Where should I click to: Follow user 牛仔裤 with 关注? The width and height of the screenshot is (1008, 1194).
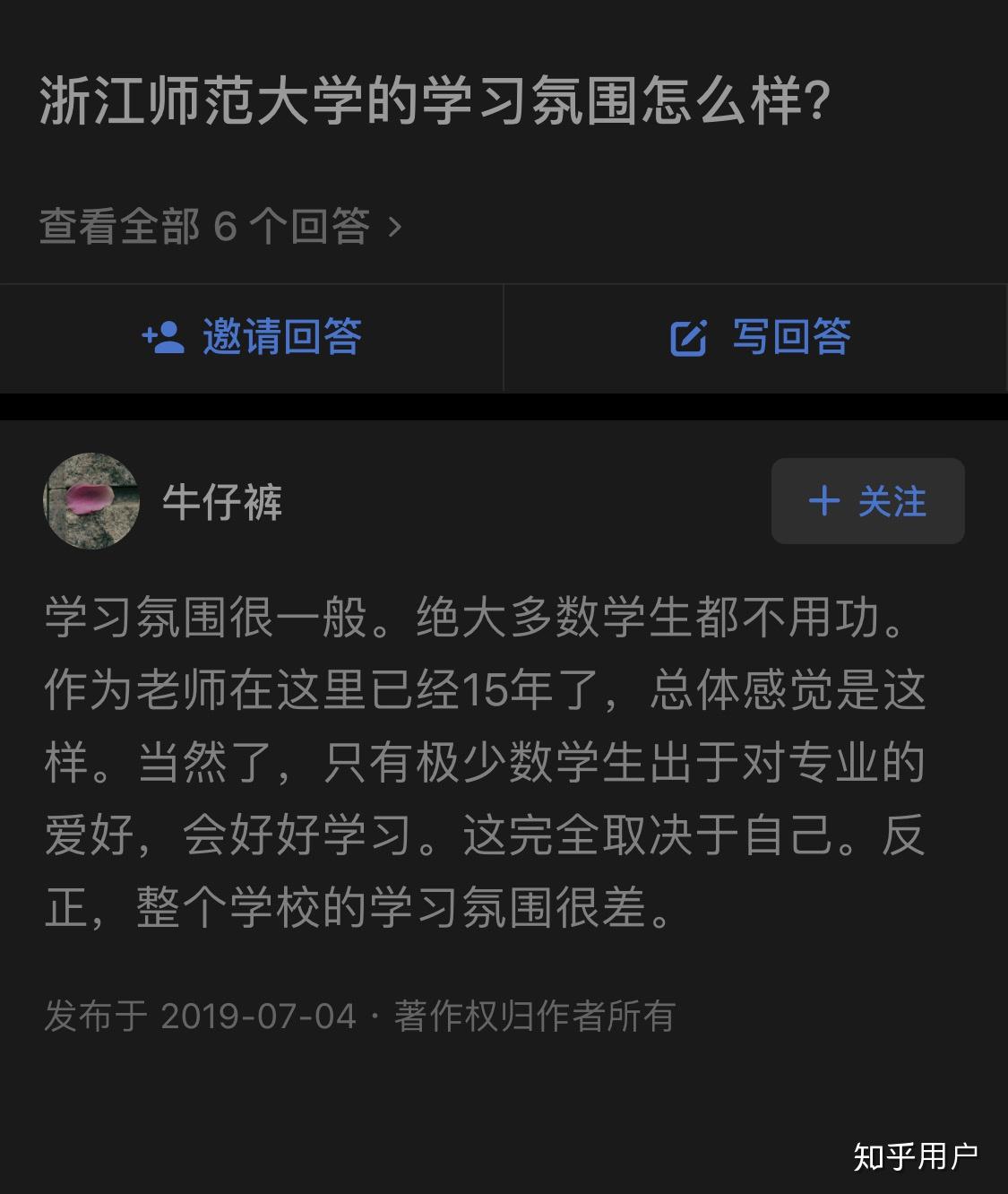point(867,501)
